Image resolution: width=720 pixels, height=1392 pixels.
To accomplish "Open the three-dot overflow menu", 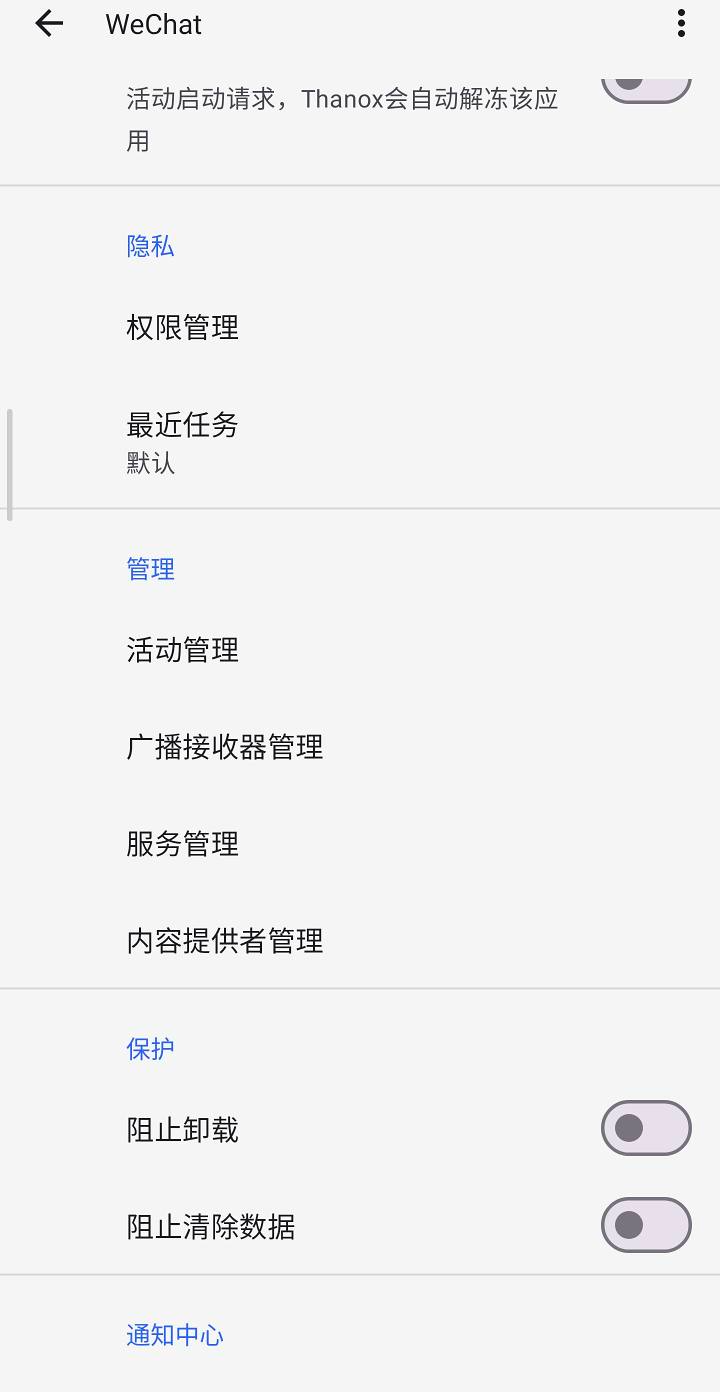I will (681, 24).
